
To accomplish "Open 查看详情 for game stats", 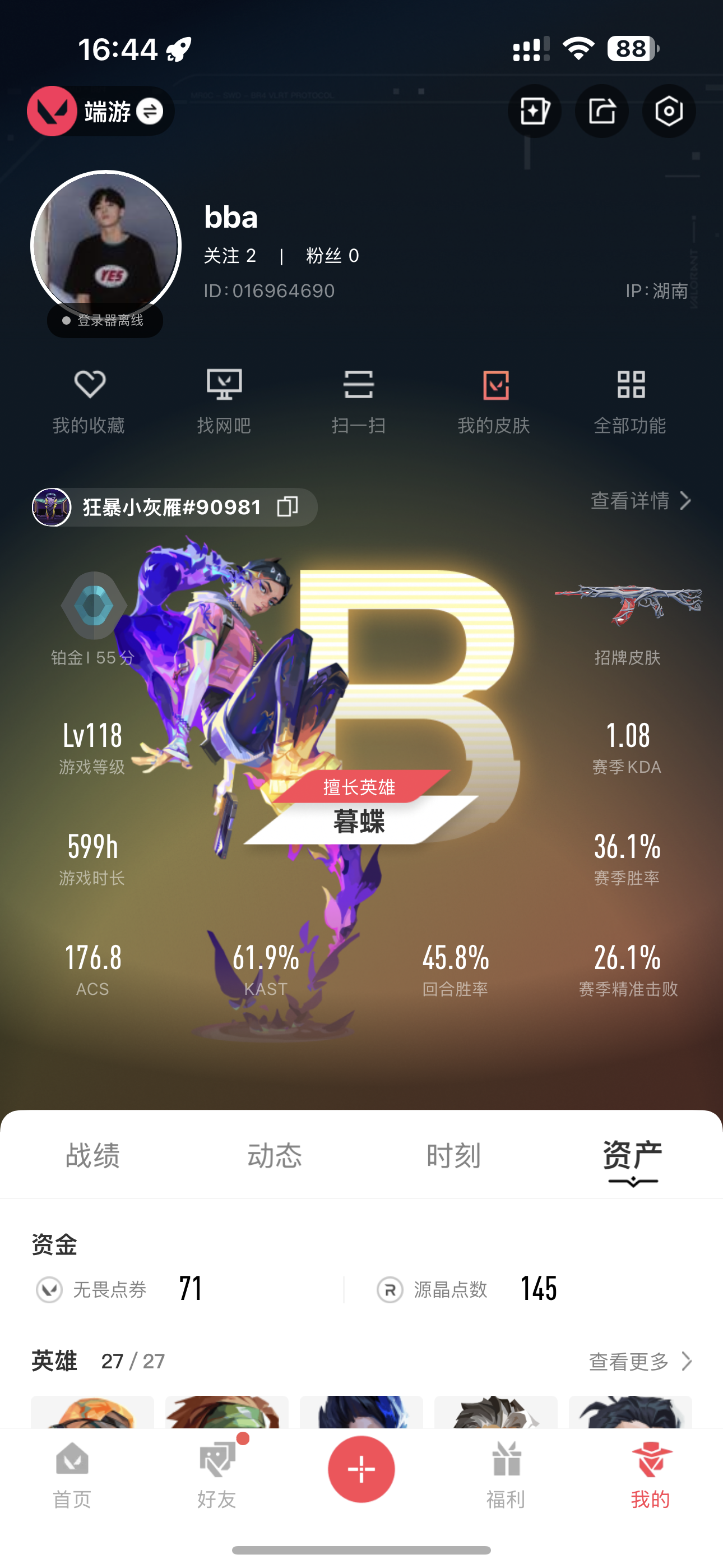I will [x=640, y=501].
